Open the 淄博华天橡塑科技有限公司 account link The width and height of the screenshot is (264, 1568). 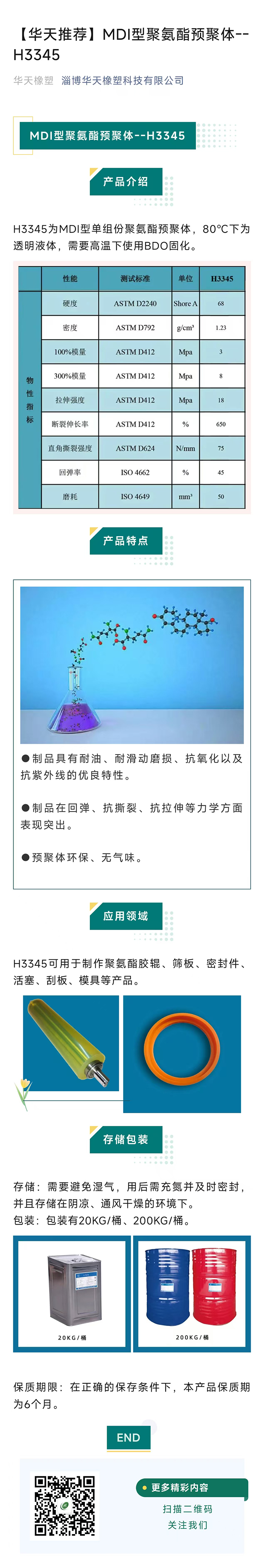pos(123,80)
